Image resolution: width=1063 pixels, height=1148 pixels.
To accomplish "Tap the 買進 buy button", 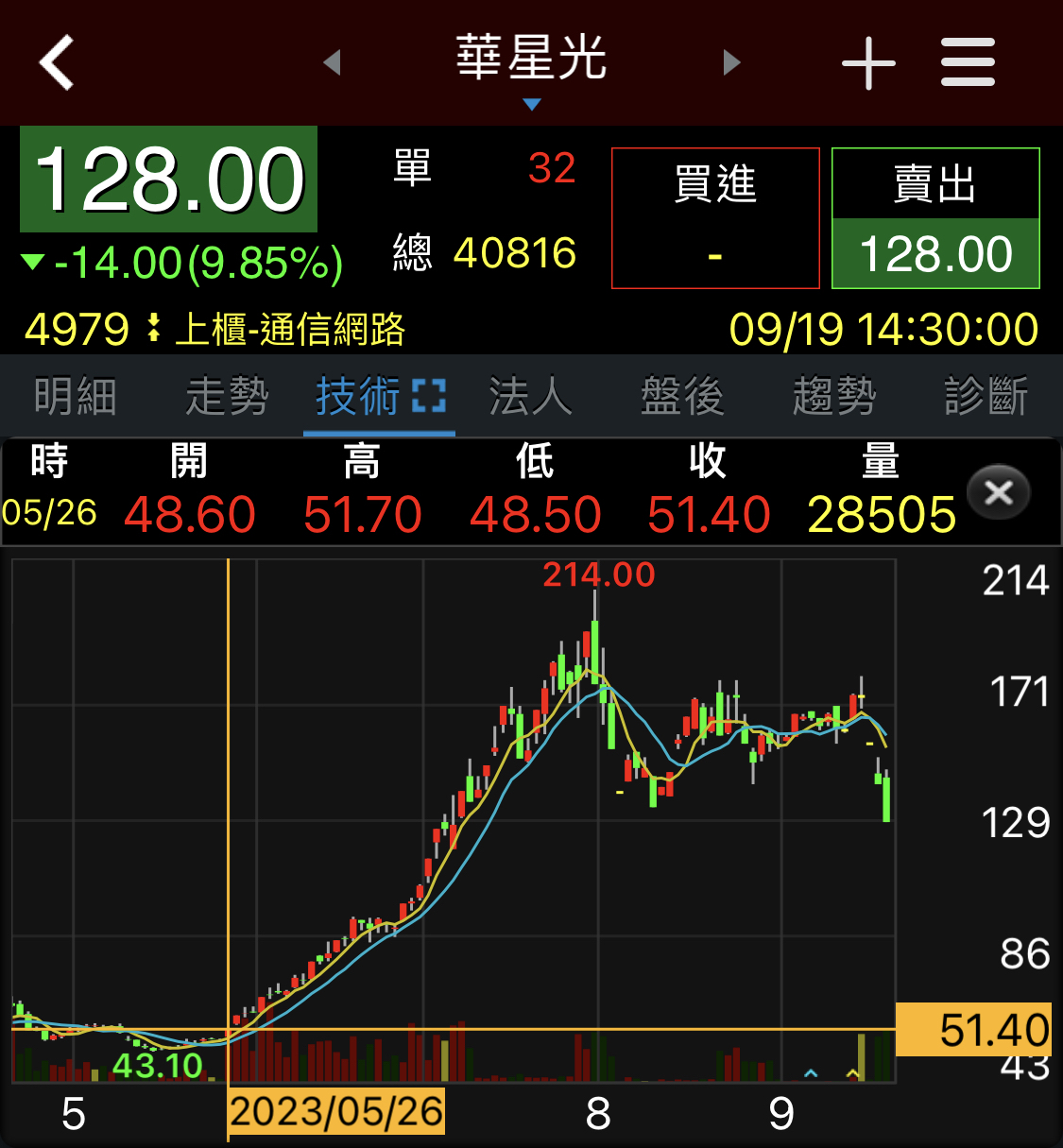I will pyautogui.click(x=715, y=218).
